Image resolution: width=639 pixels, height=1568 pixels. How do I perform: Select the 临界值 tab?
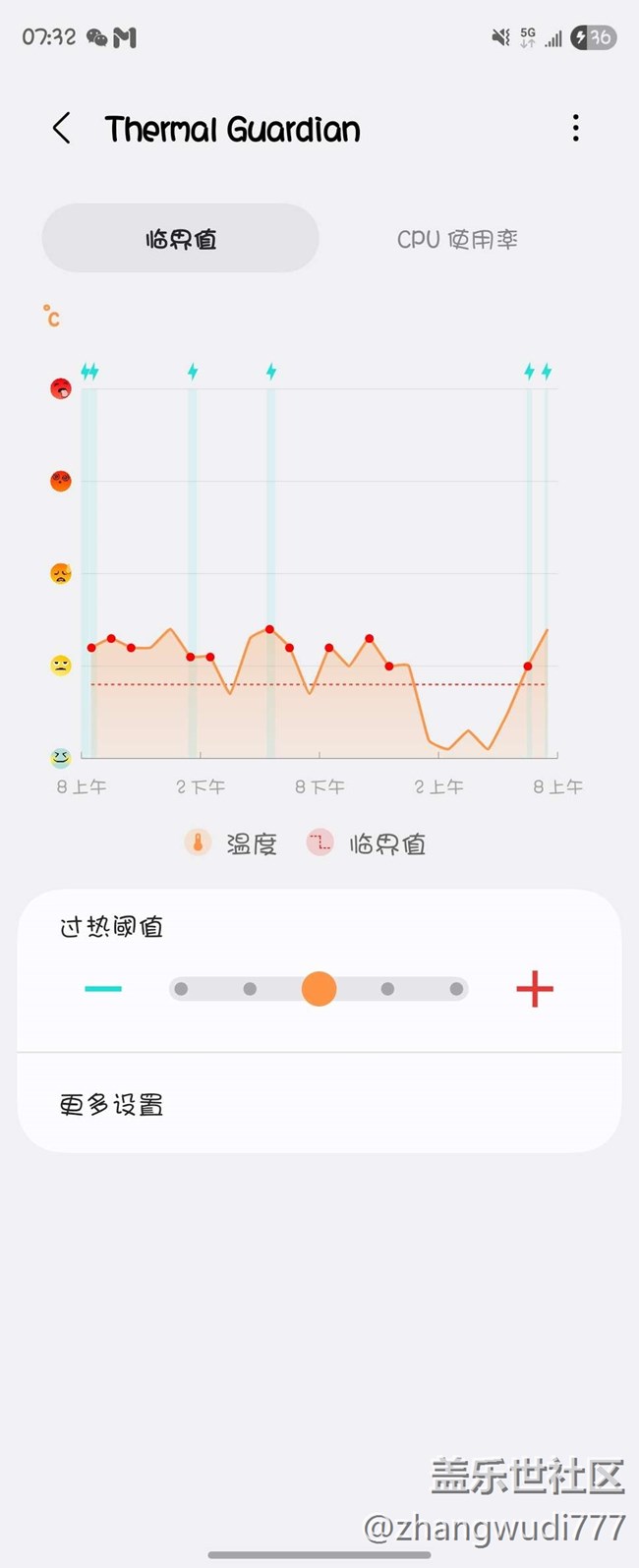[181, 239]
